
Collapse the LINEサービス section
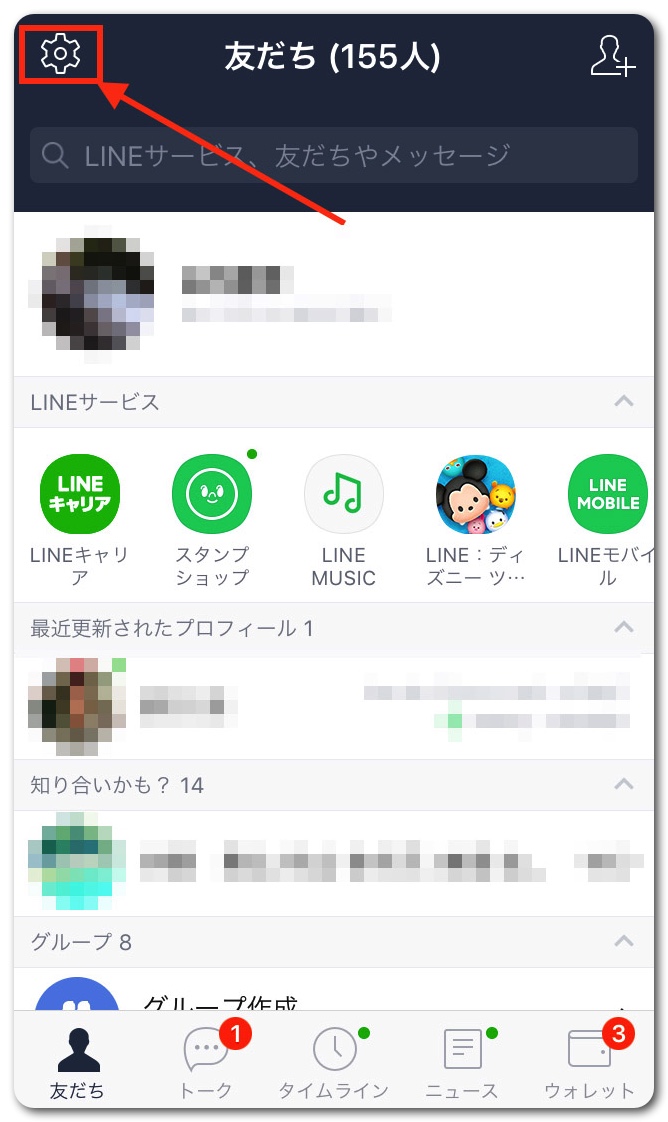click(x=623, y=402)
